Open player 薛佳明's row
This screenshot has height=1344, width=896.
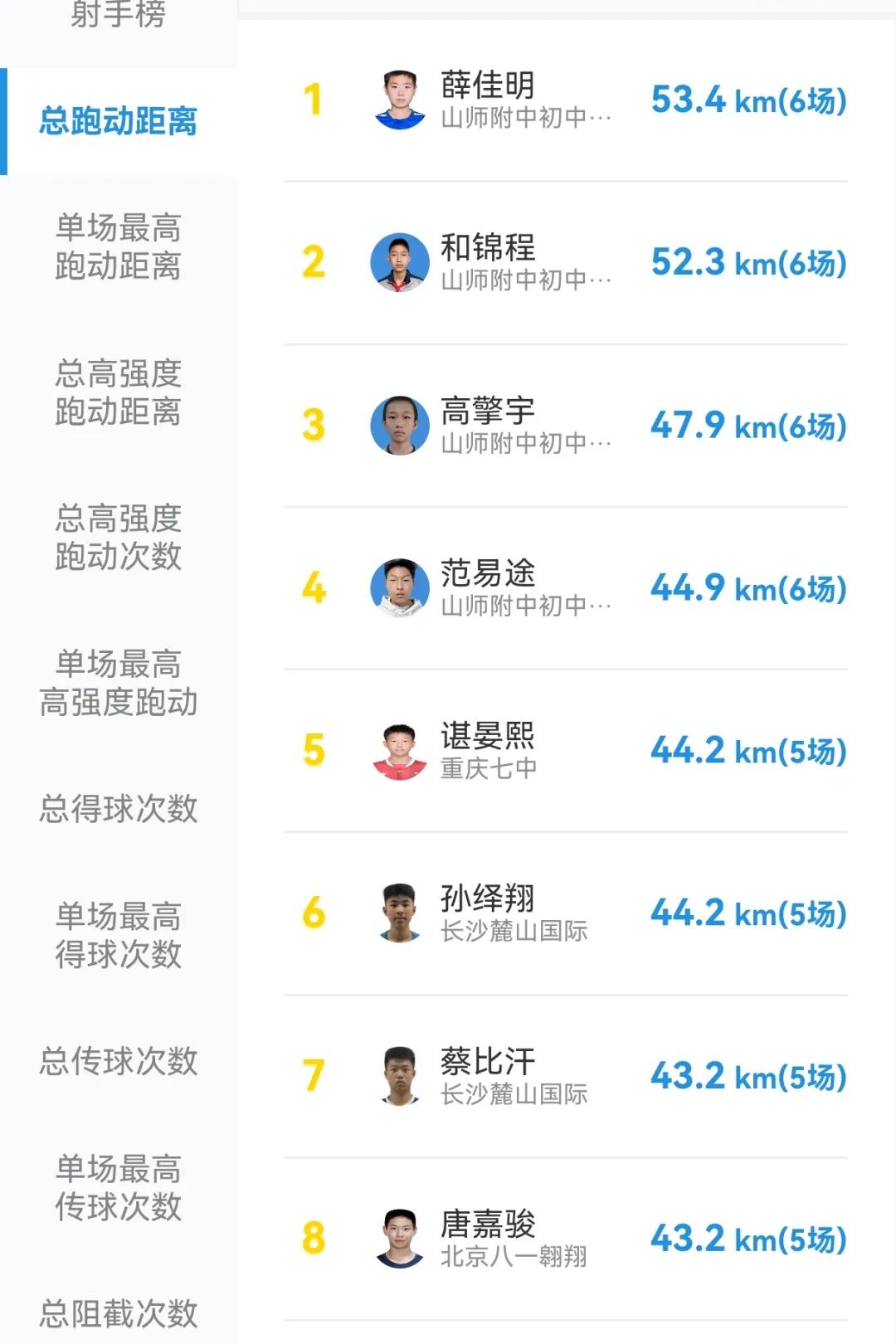pyautogui.click(x=564, y=100)
